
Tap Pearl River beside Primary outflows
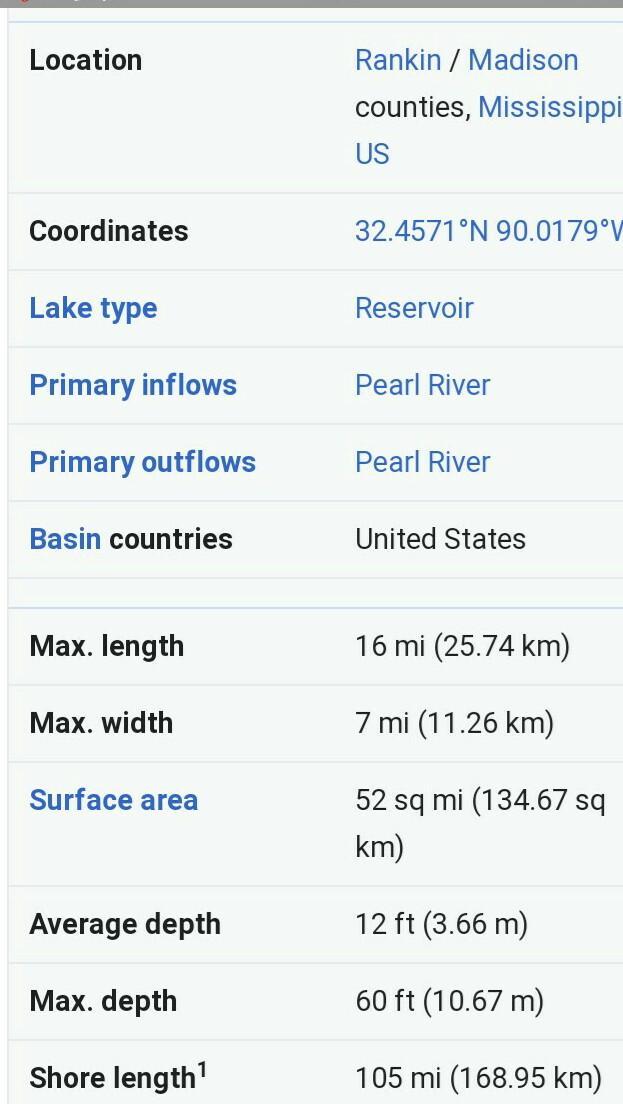tap(422, 462)
